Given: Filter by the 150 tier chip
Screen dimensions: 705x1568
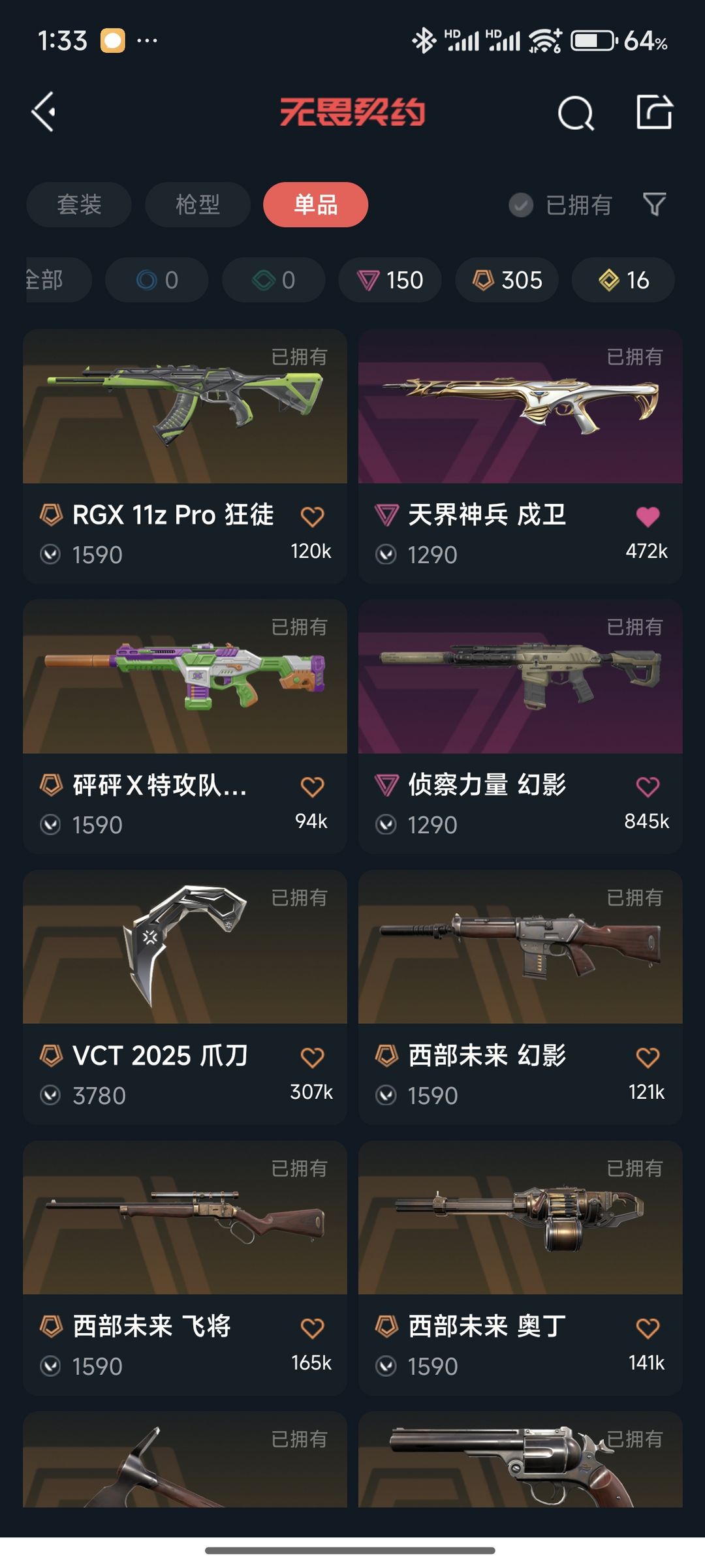Looking at the screenshot, I should [390, 281].
